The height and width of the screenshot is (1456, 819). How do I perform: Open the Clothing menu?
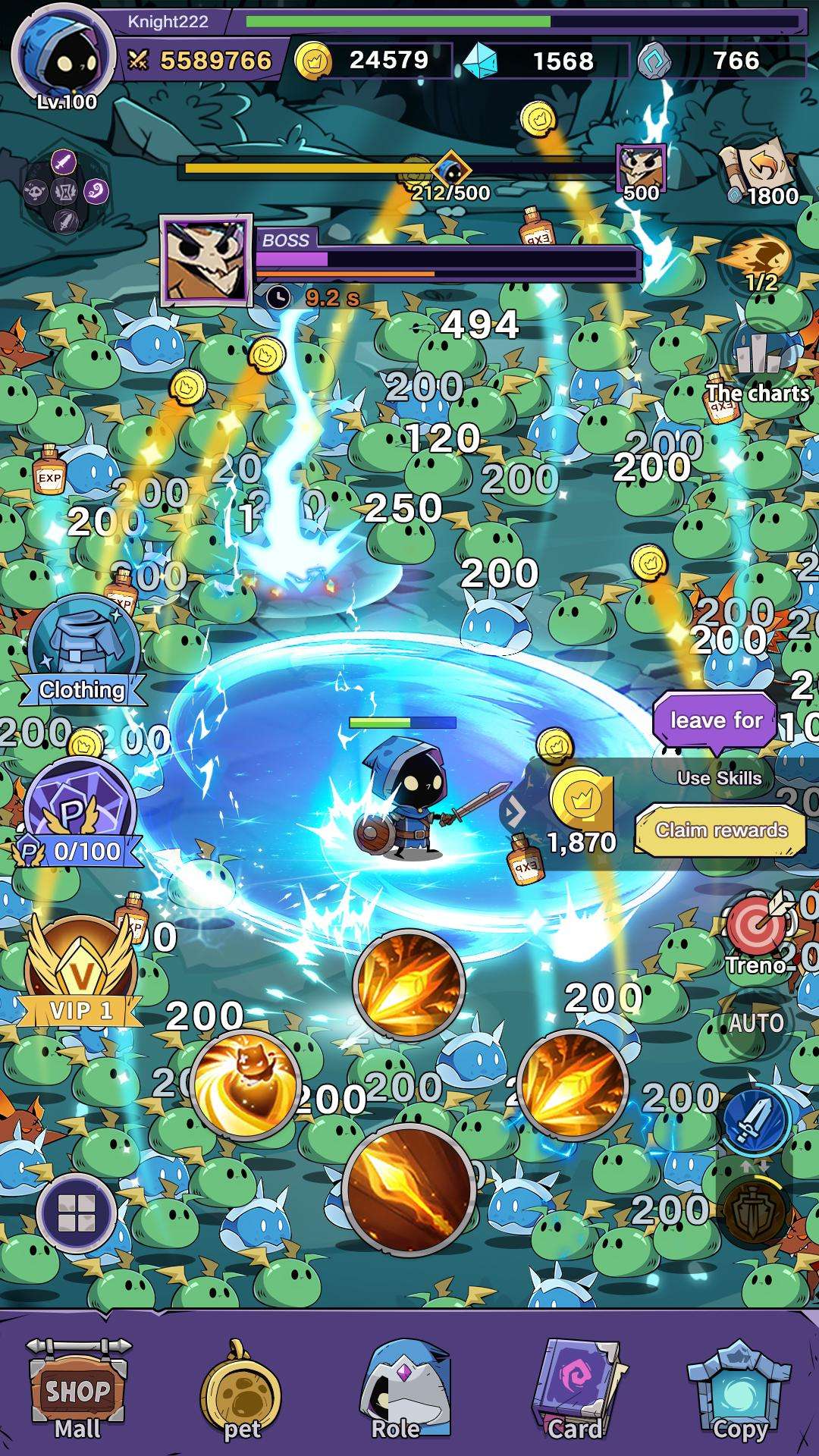83,652
